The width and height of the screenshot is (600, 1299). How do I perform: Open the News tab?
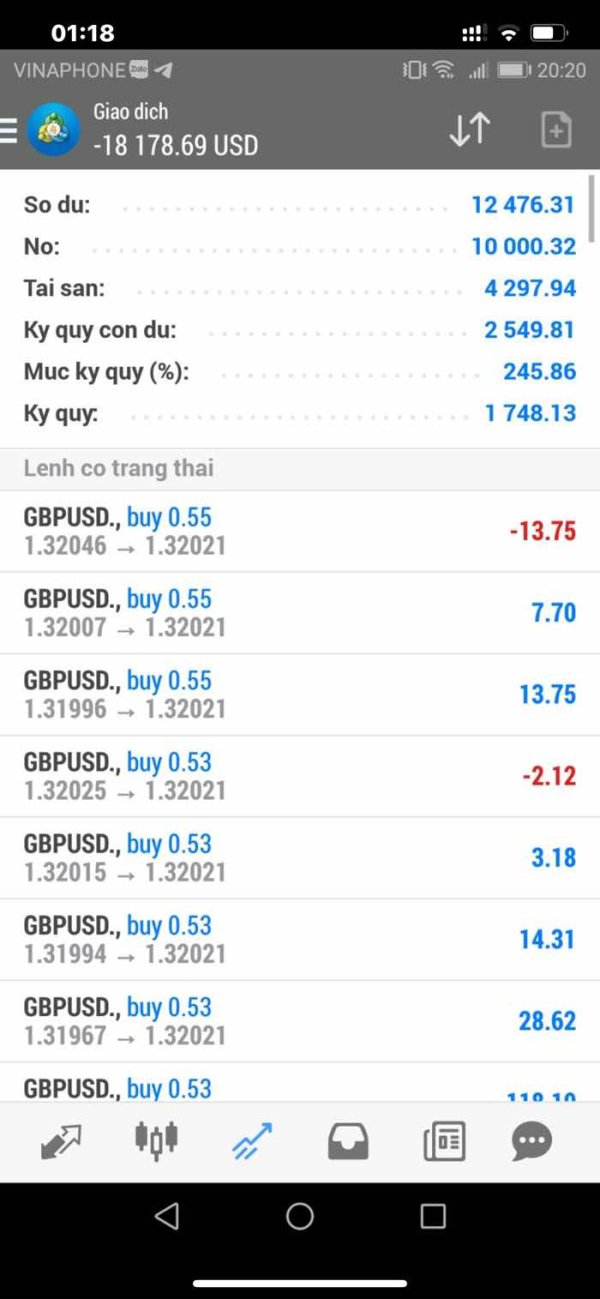point(444,1141)
